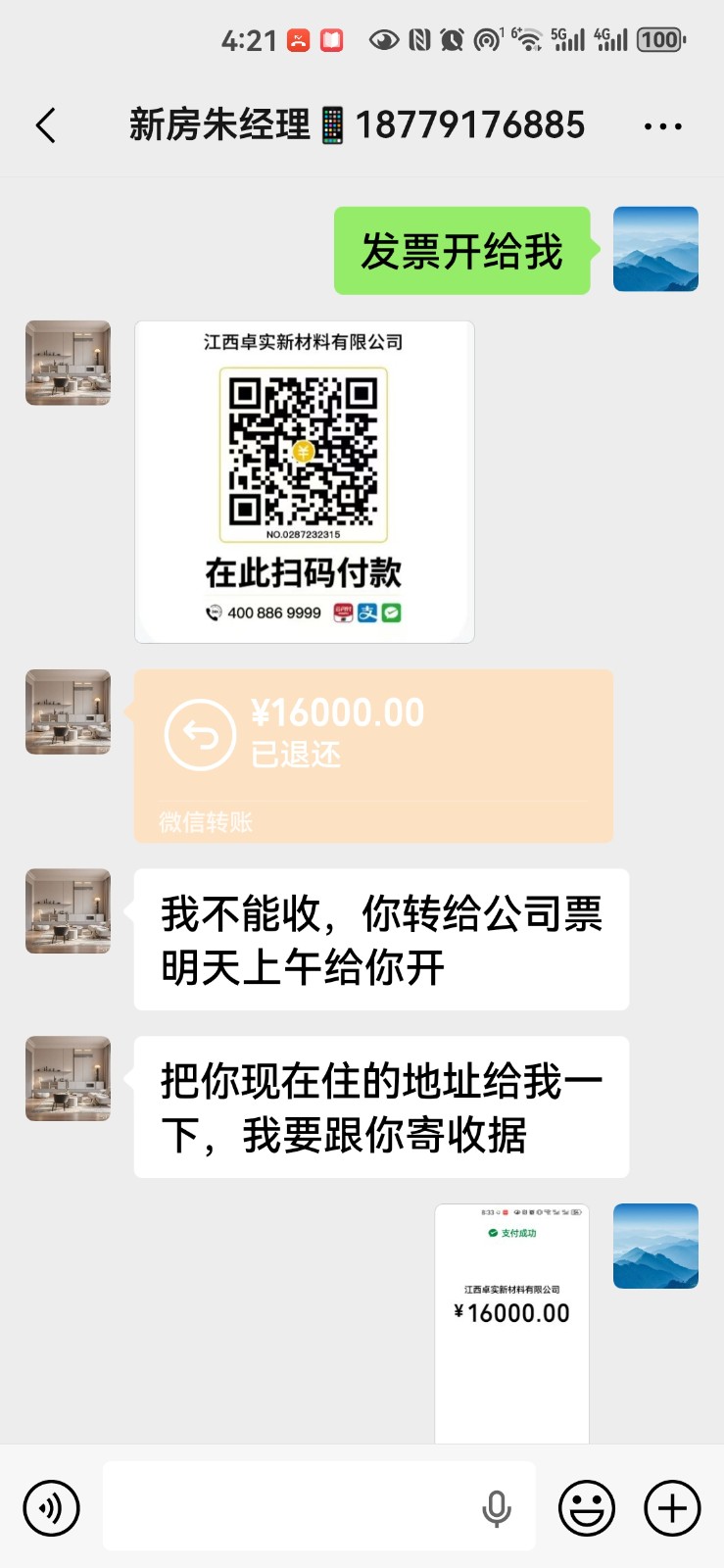The height and width of the screenshot is (1568, 724).
Task: Go back to the chat list
Action: coord(45,125)
